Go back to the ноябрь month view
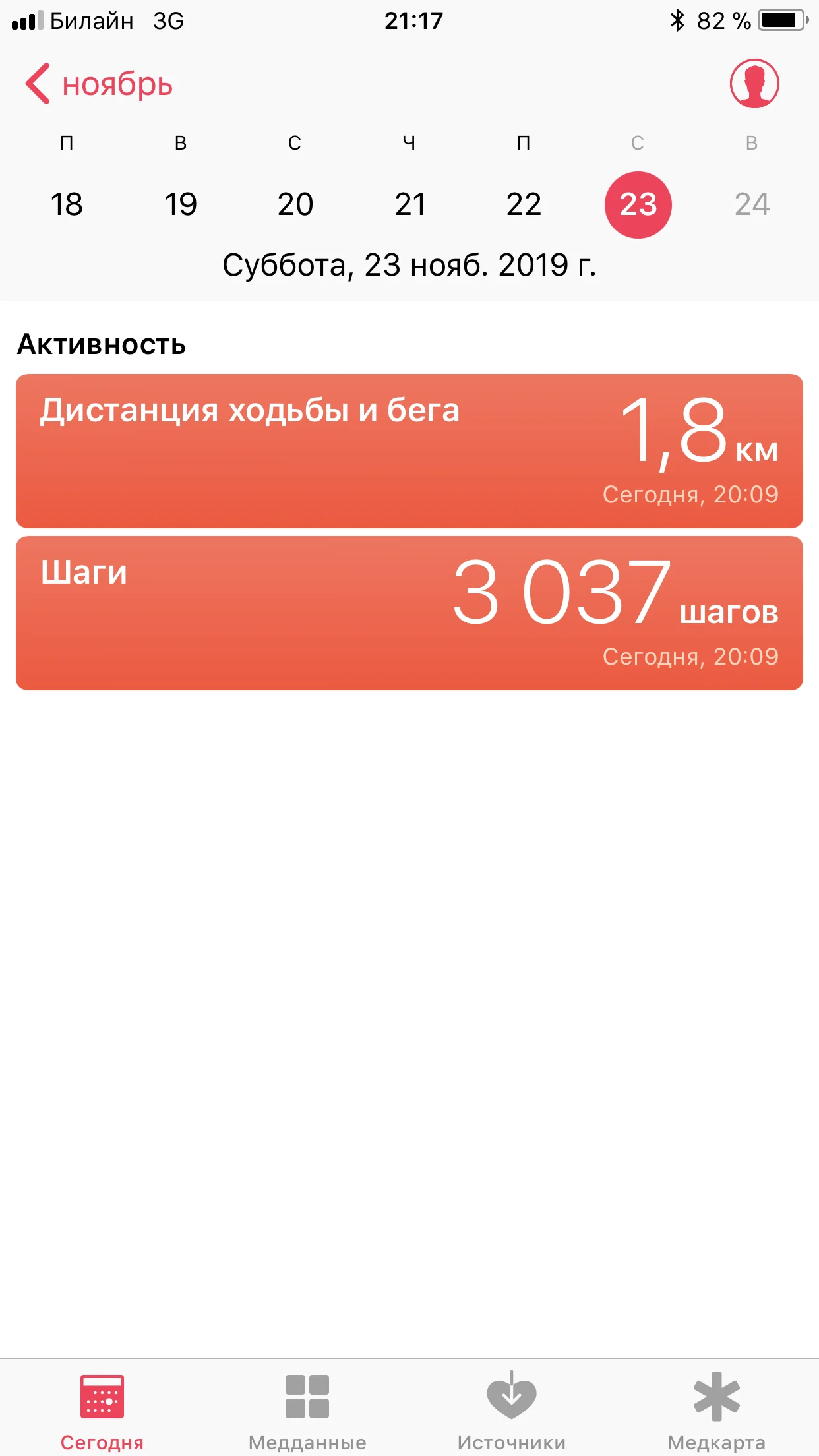The width and height of the screenshot is (819, 1456). [99, 84]
